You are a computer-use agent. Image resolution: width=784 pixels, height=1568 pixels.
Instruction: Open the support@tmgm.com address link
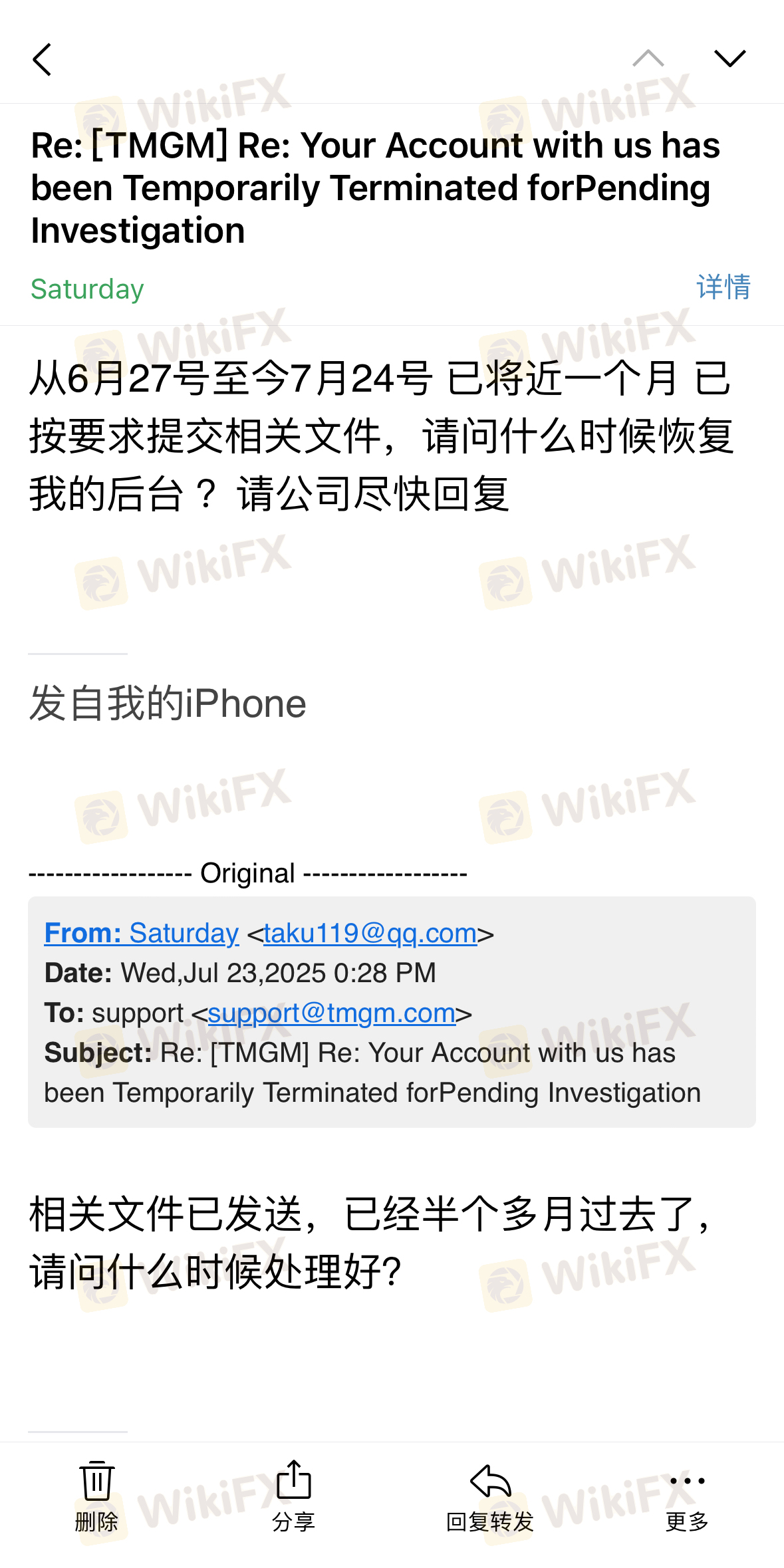(331, 1013)
